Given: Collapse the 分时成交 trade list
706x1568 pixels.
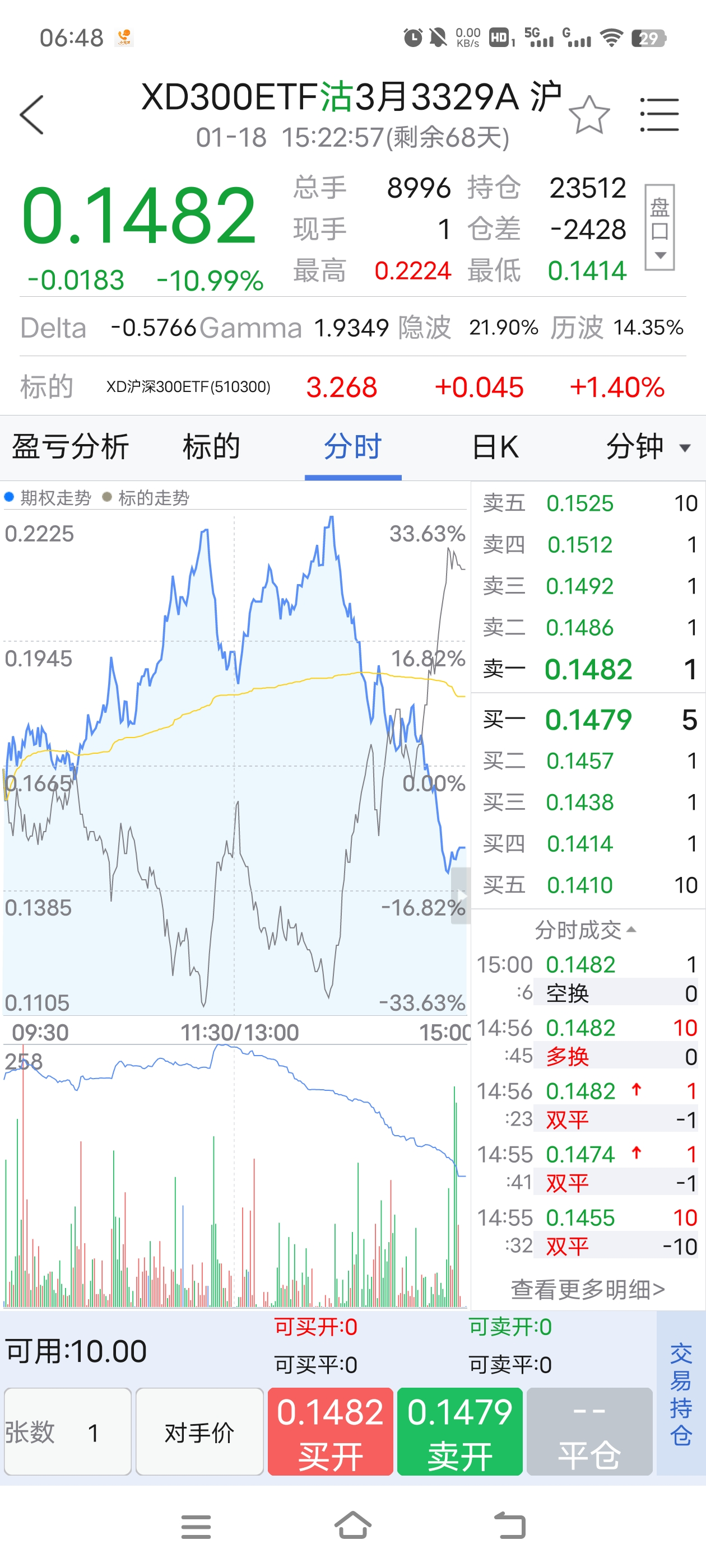Looking at the screenshot, I should 587,930.
